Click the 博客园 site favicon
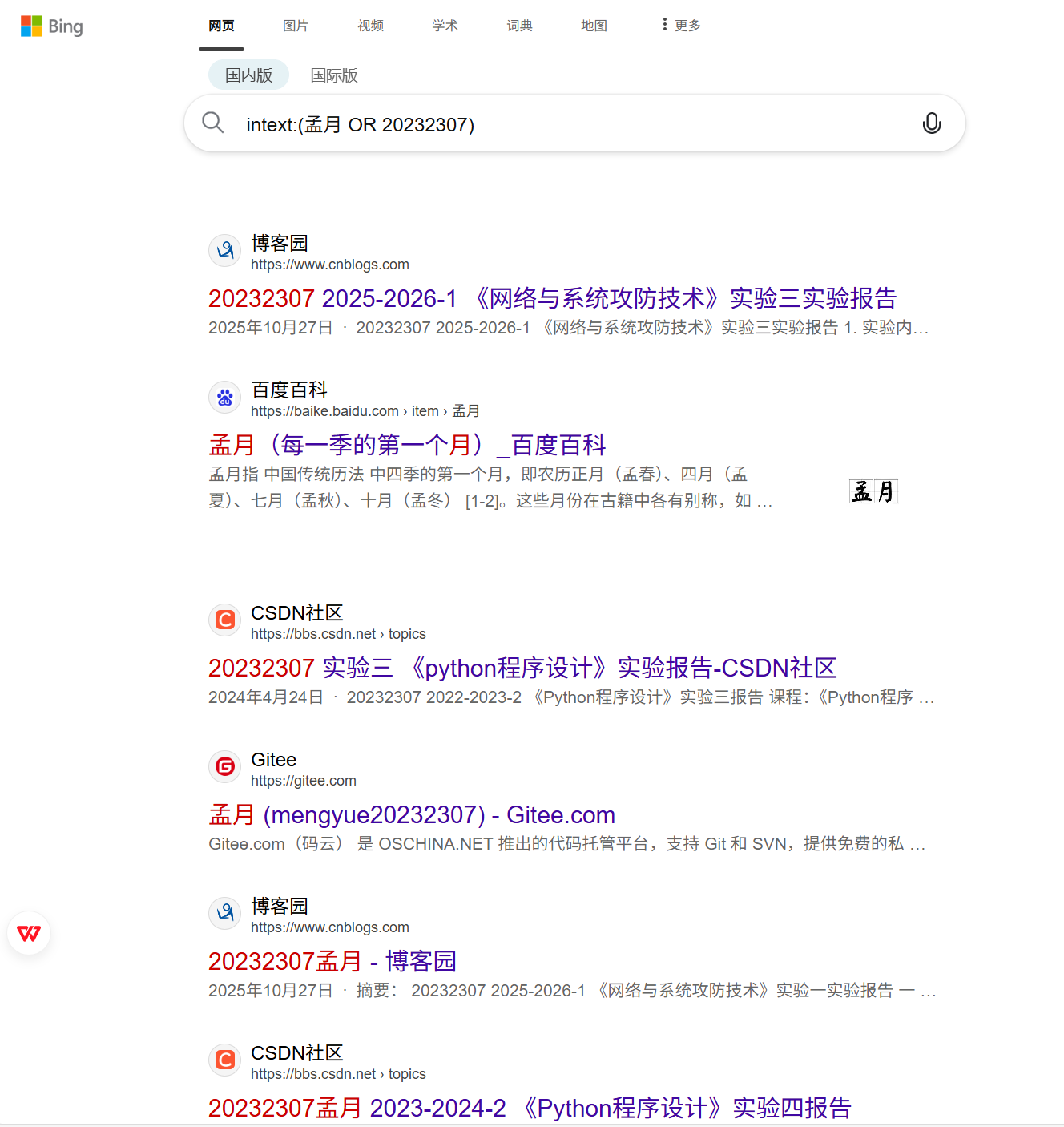1064x1127 pixels. (224, 250)
